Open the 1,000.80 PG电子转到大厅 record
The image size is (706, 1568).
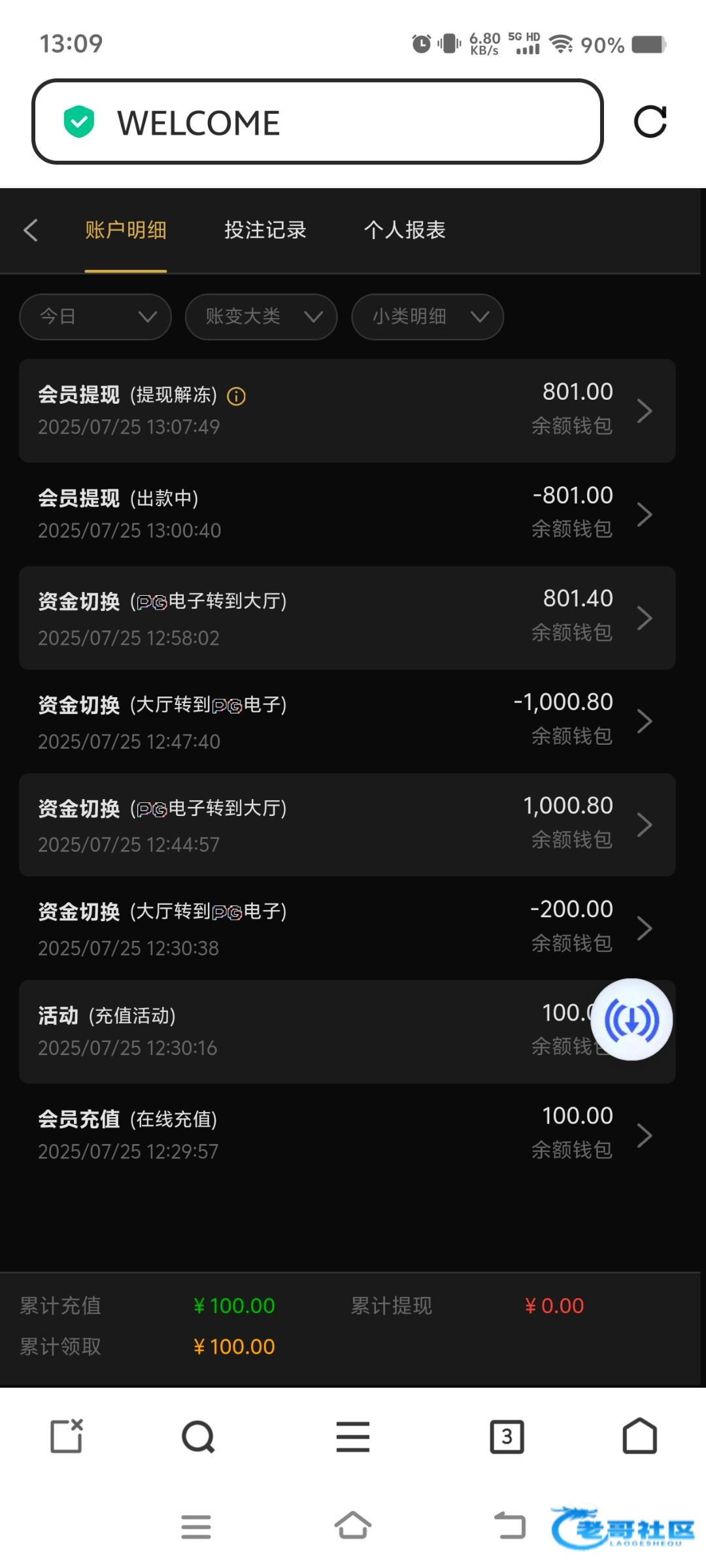[x=346, y=825]
